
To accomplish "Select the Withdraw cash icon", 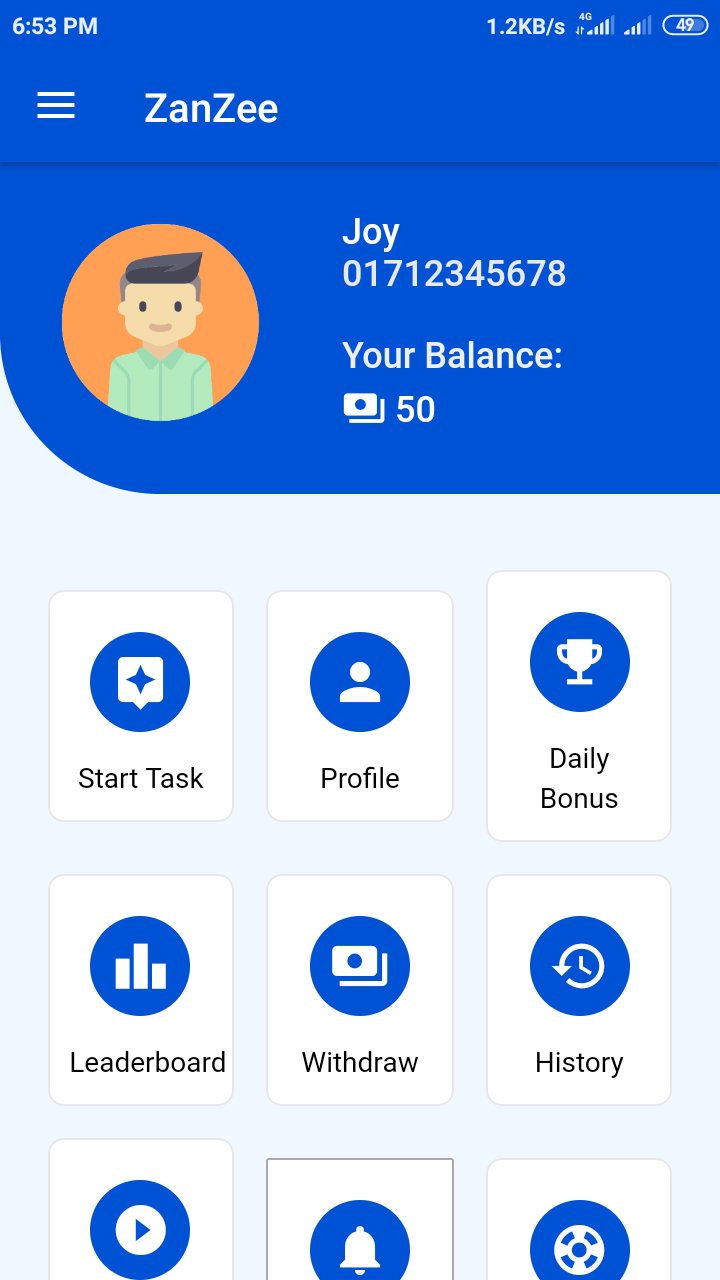I will 360,965.
